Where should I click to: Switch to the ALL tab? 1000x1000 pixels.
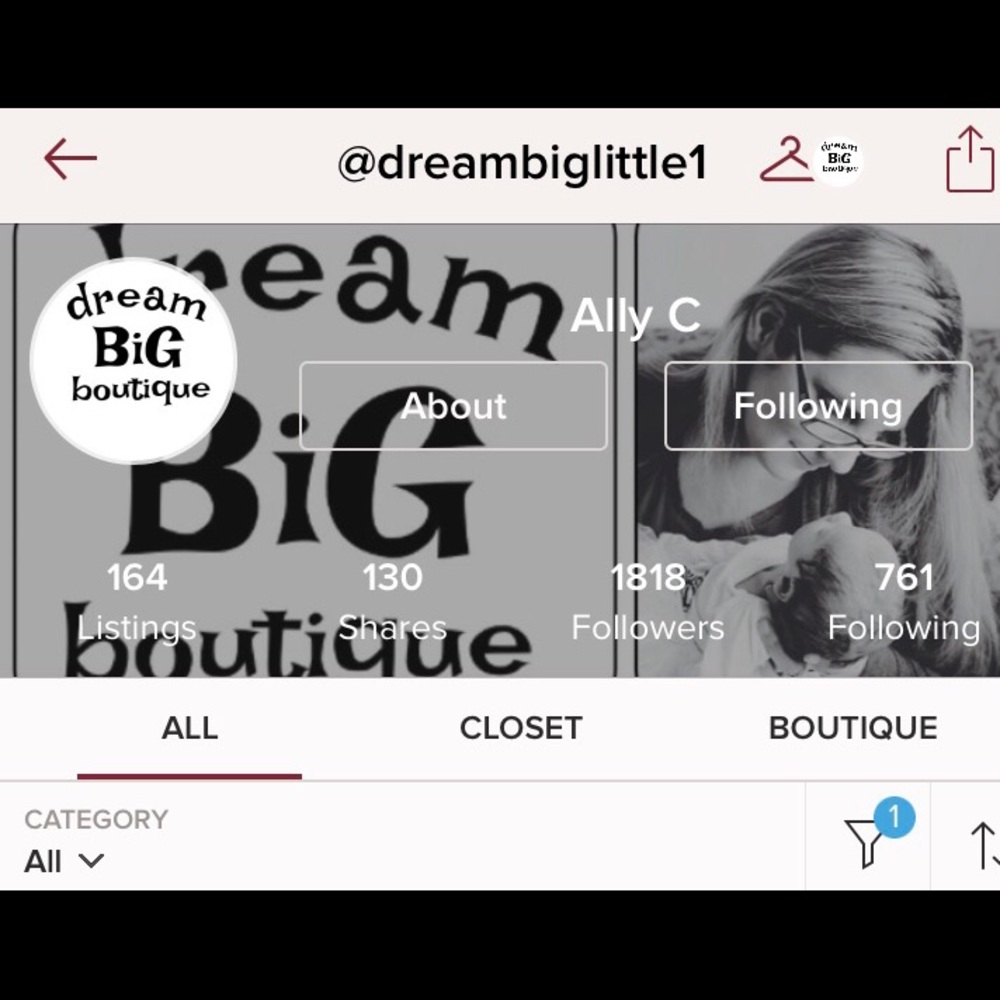click(189, 728)
